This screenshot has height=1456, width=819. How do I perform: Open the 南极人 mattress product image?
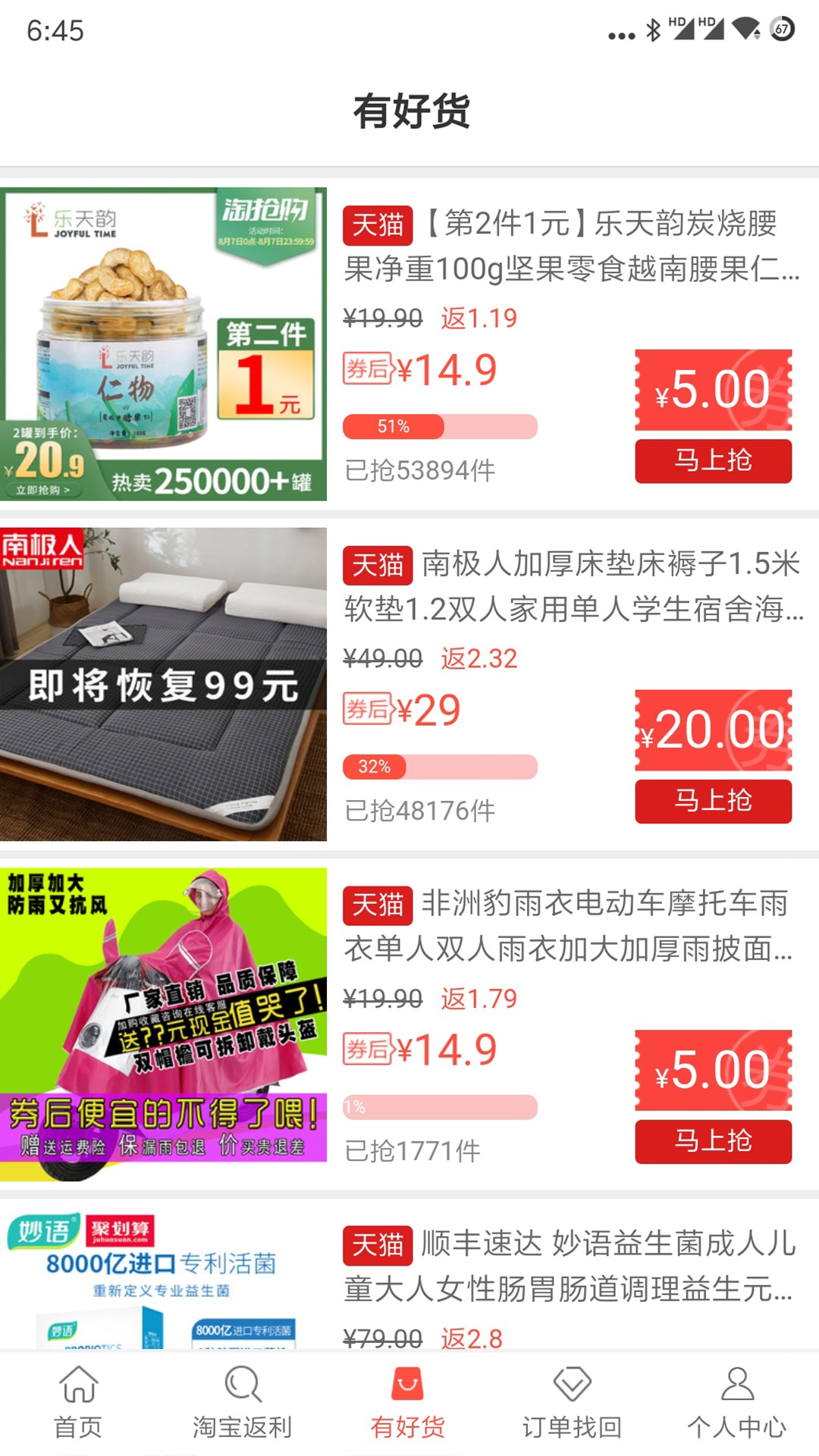pos(163,684)
